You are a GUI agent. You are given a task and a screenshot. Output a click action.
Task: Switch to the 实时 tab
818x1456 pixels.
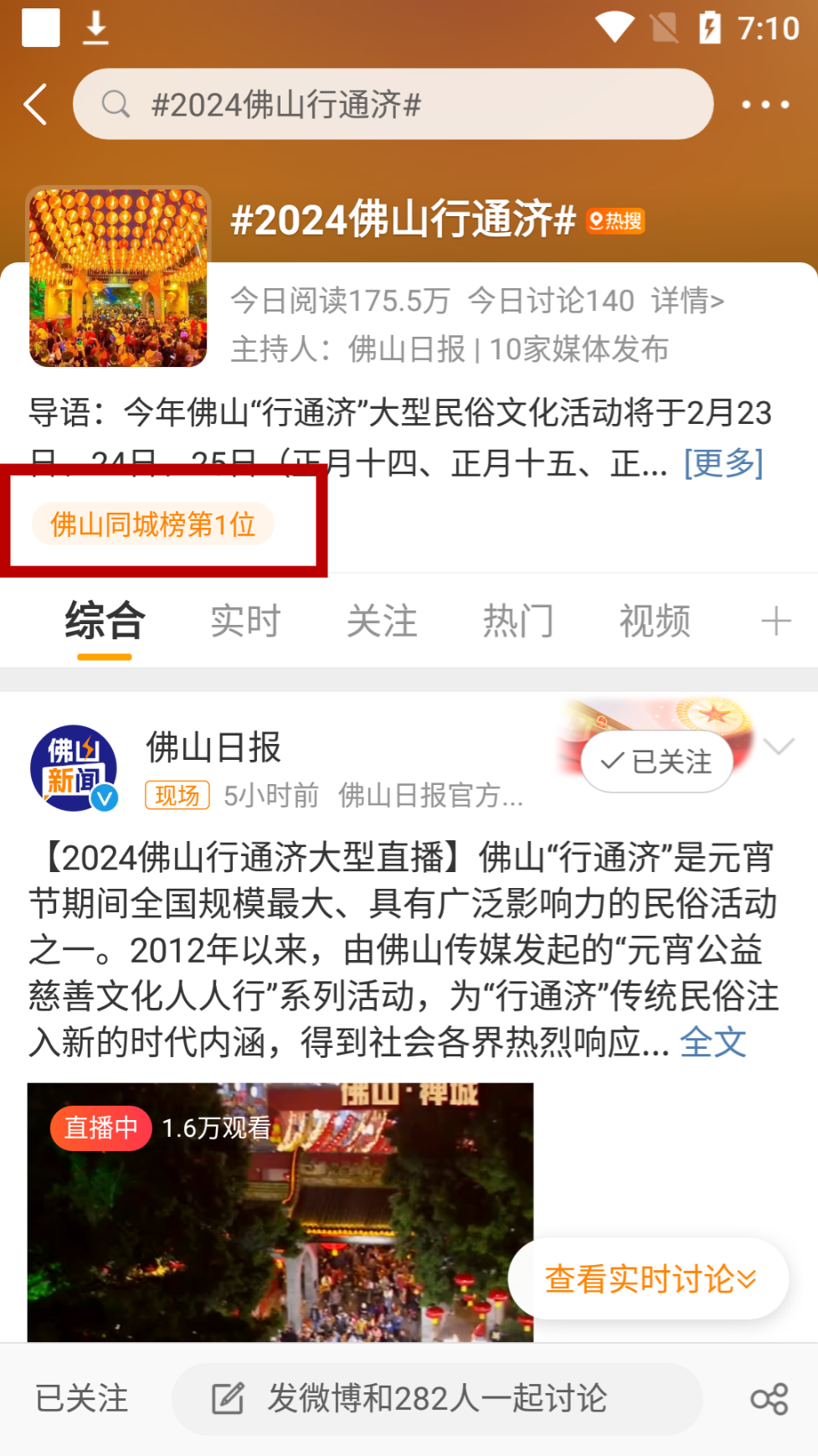(x=245, y=621)
